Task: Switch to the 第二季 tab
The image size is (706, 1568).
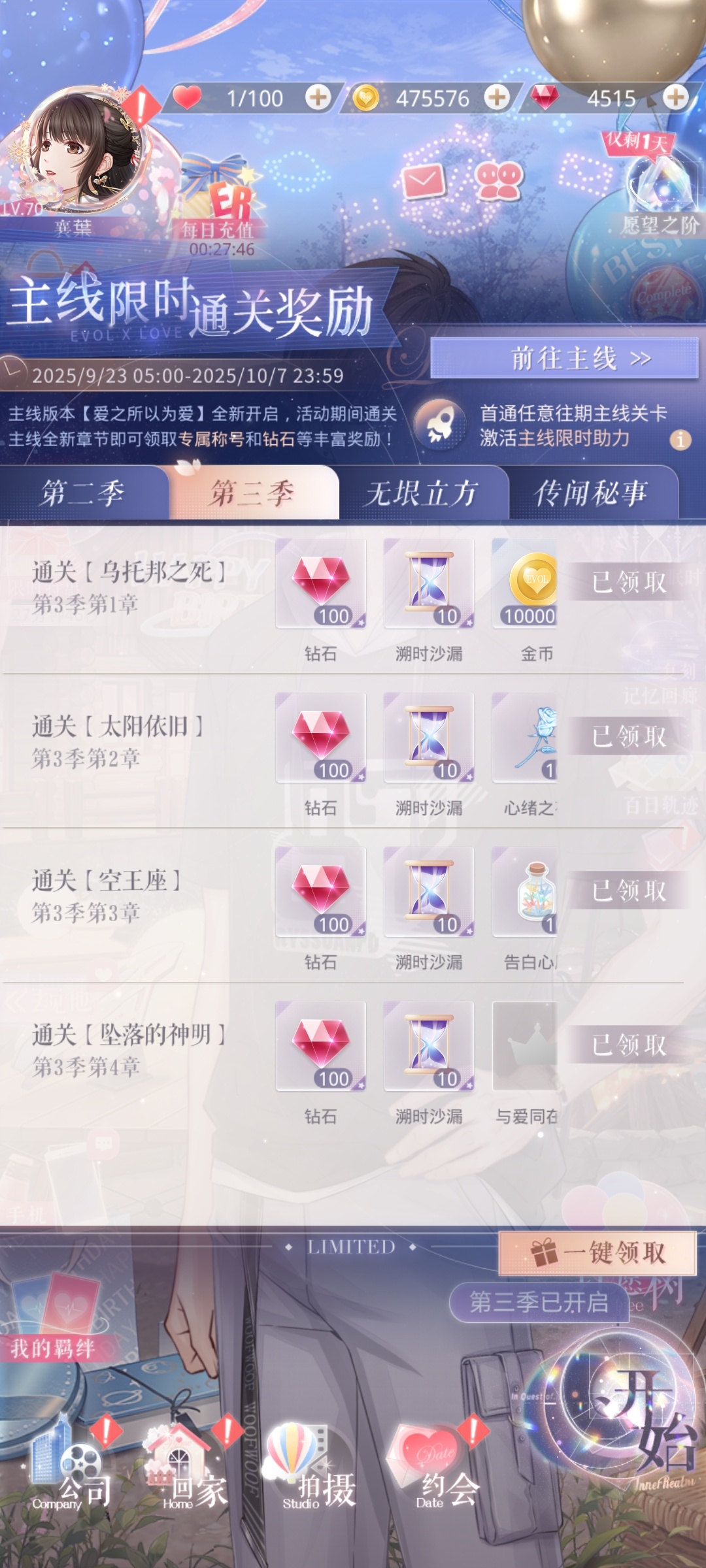Action: click(84, 493)
